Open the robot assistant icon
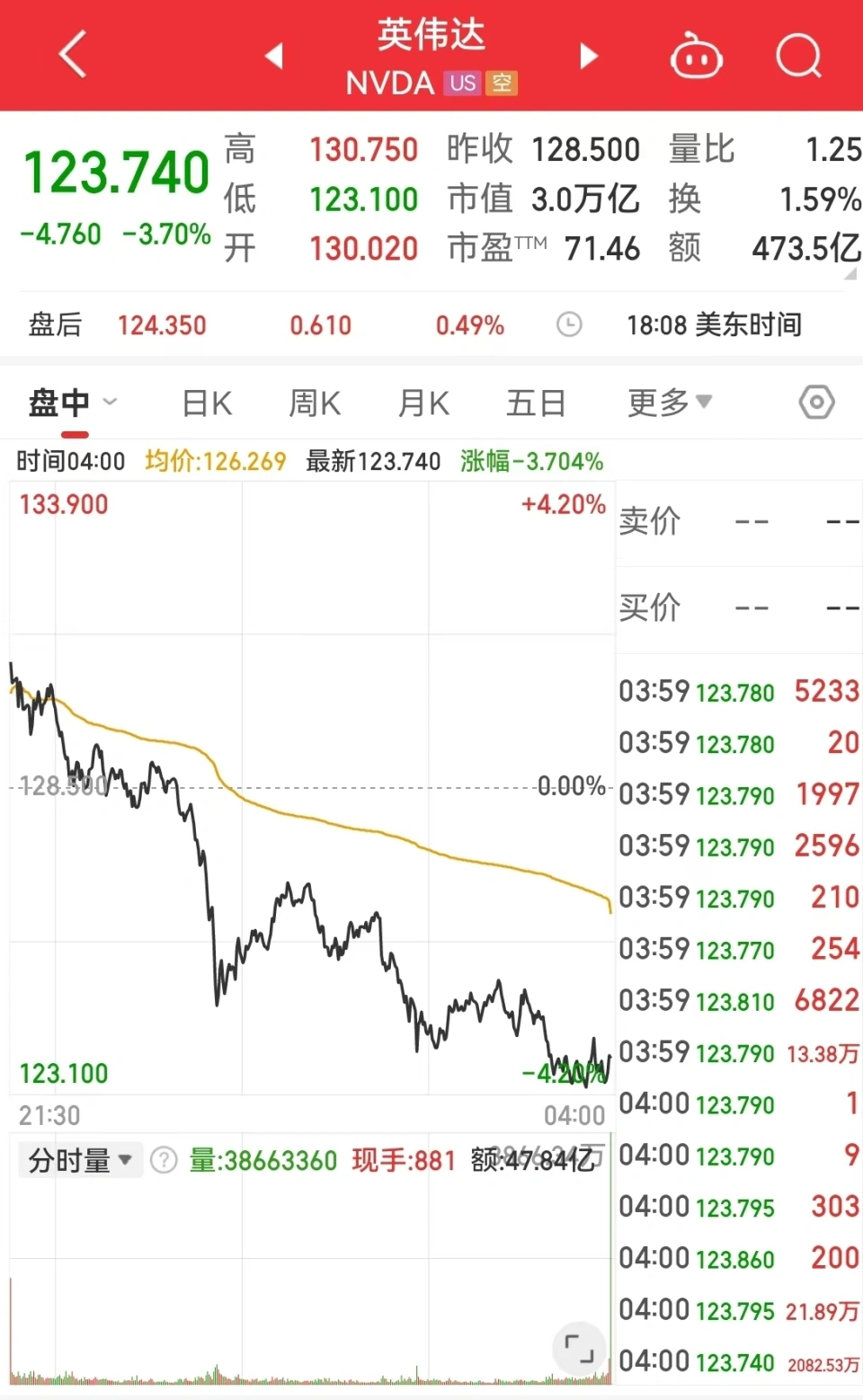The width and height of the screenshot is (863, 1400). click(696, 57)
